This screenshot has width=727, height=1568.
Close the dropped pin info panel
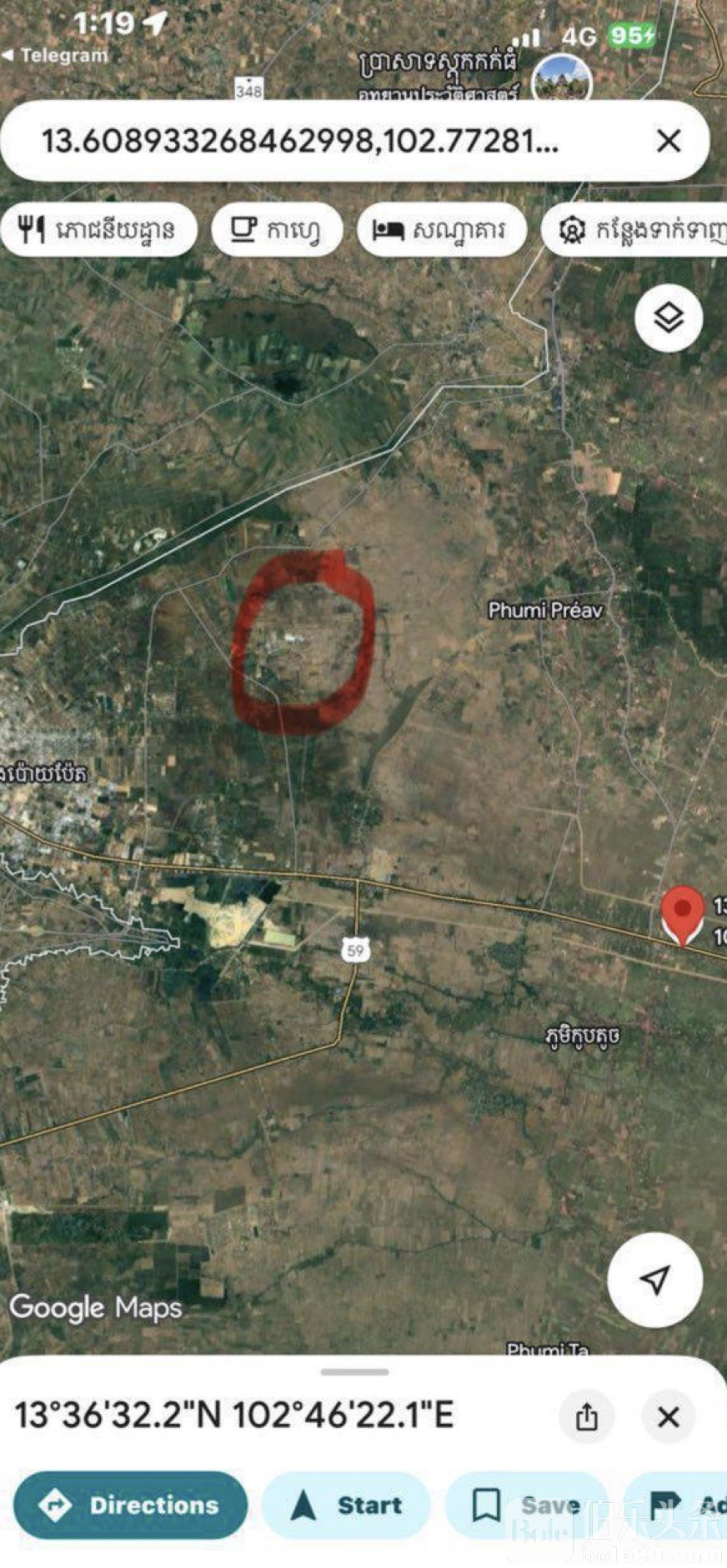point(669,1416)
